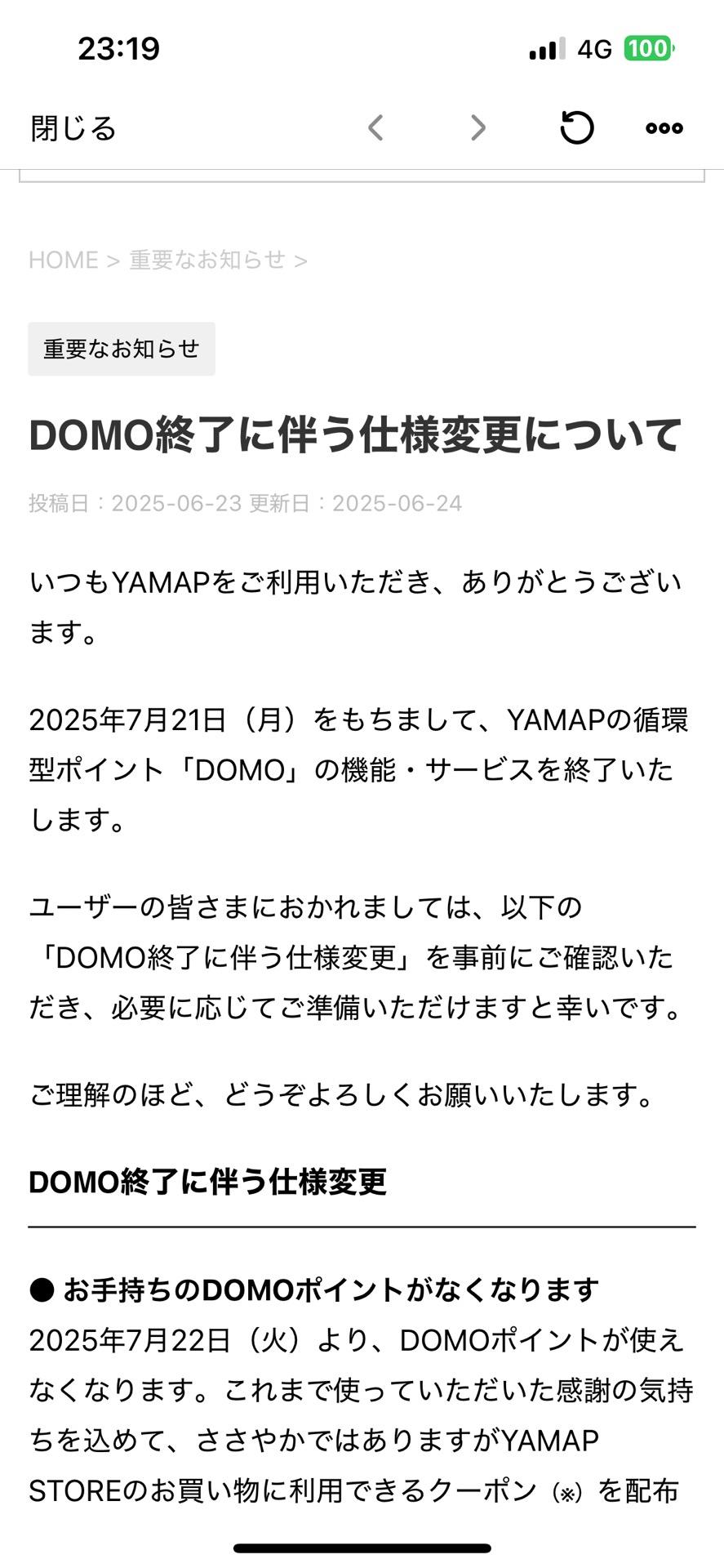Open the more options (•••) menu

click(664, 127)
